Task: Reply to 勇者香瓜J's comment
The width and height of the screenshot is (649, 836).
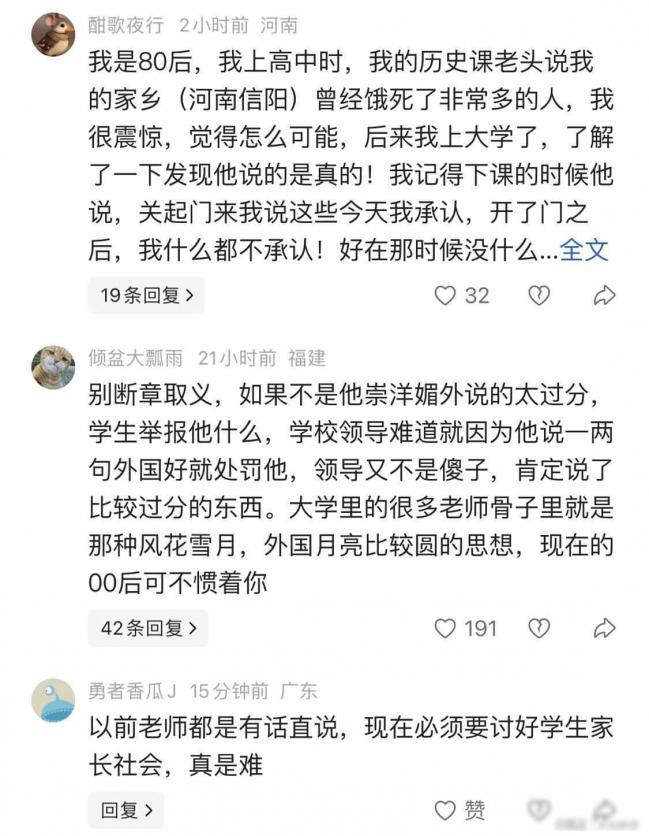Action: (126, 808)
